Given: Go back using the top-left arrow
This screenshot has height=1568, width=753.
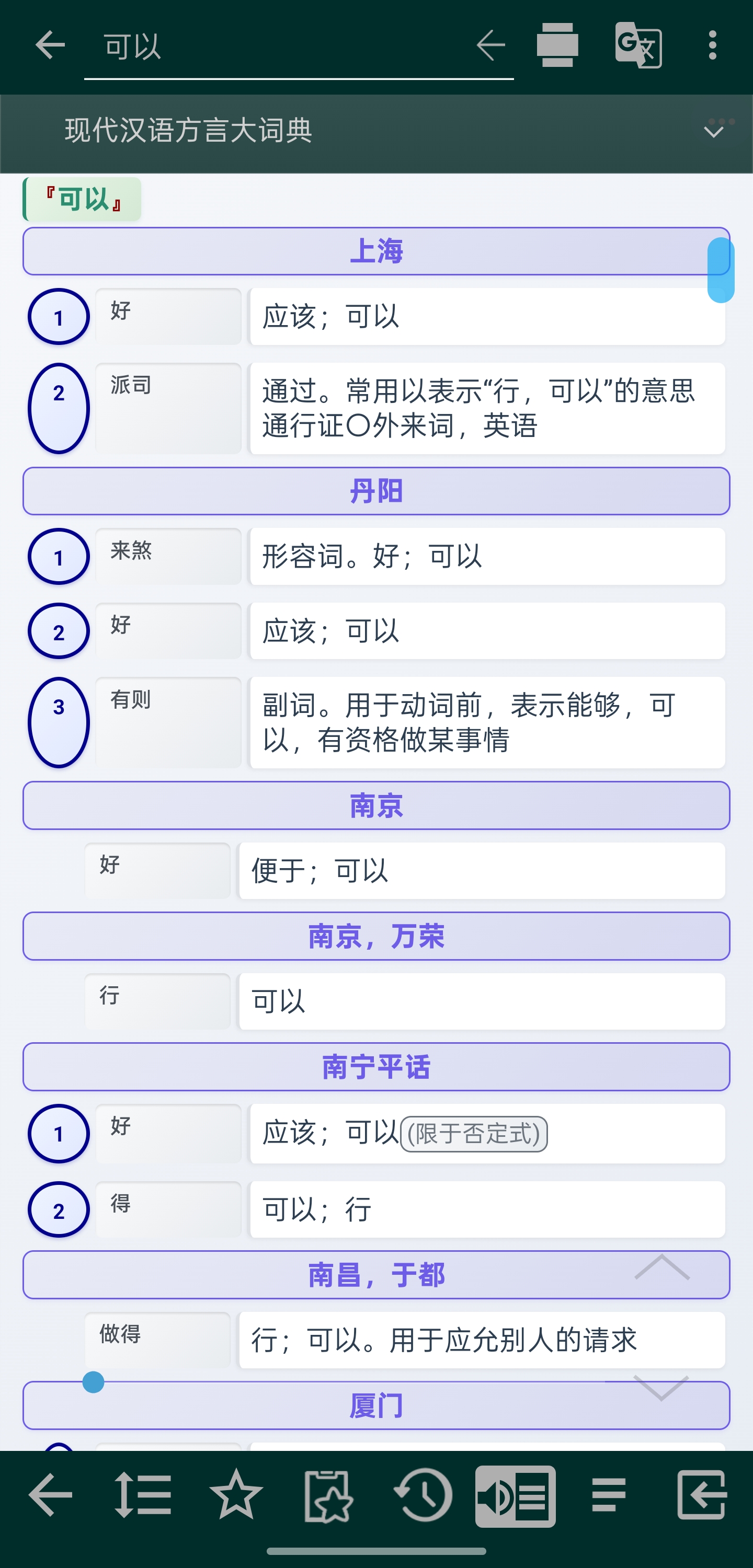Looking at the screenshot, I should point(50,45).
